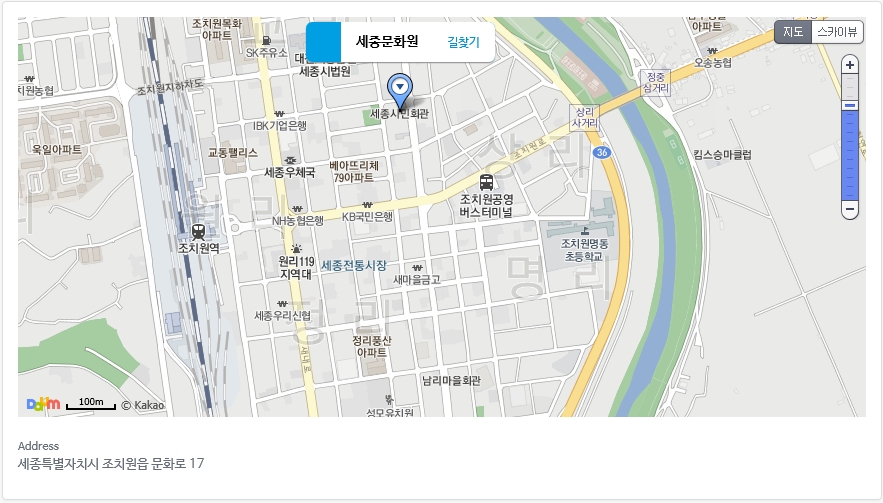This screenshot has width=883, height=503.
Task: Open 세종문화원 place title
Action: [x=387, y=42]
